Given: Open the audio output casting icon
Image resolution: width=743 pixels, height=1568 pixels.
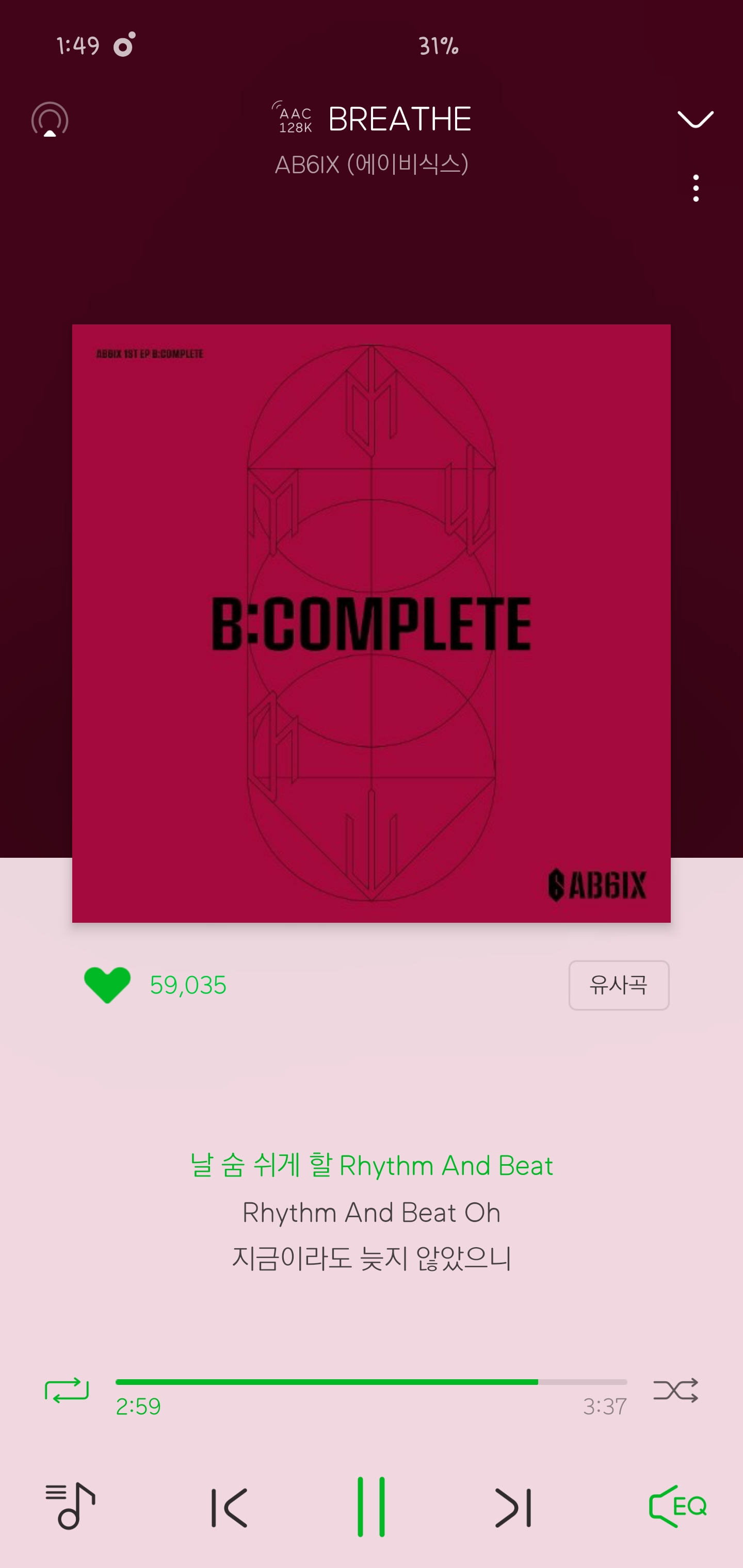Looking at the screenshot, I should point(50,120).
